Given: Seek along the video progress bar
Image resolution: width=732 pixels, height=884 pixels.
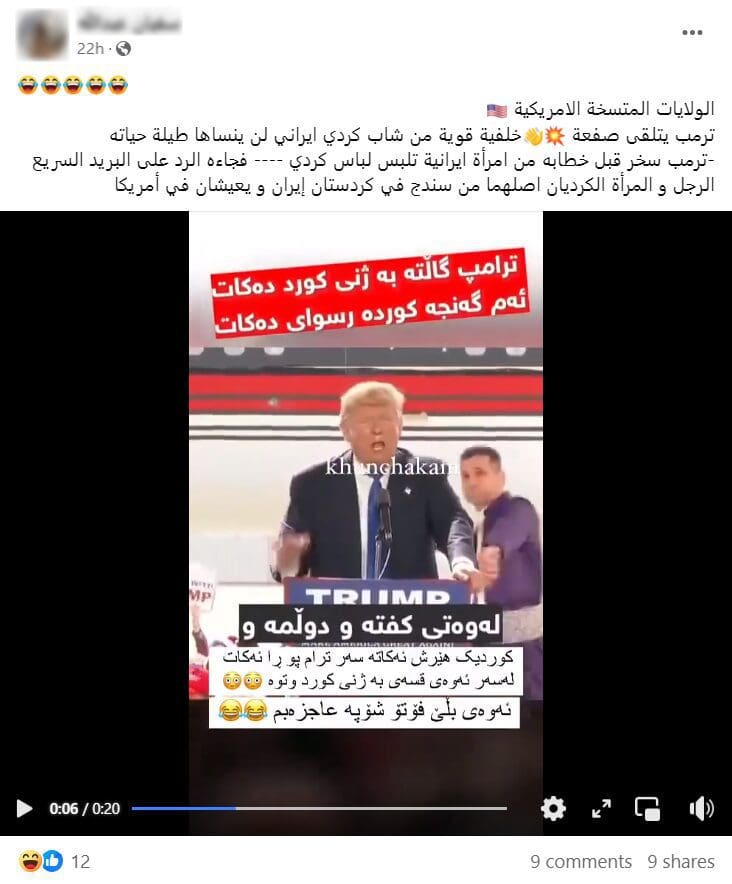Looking at the screenshot, I should click(318, 808).
